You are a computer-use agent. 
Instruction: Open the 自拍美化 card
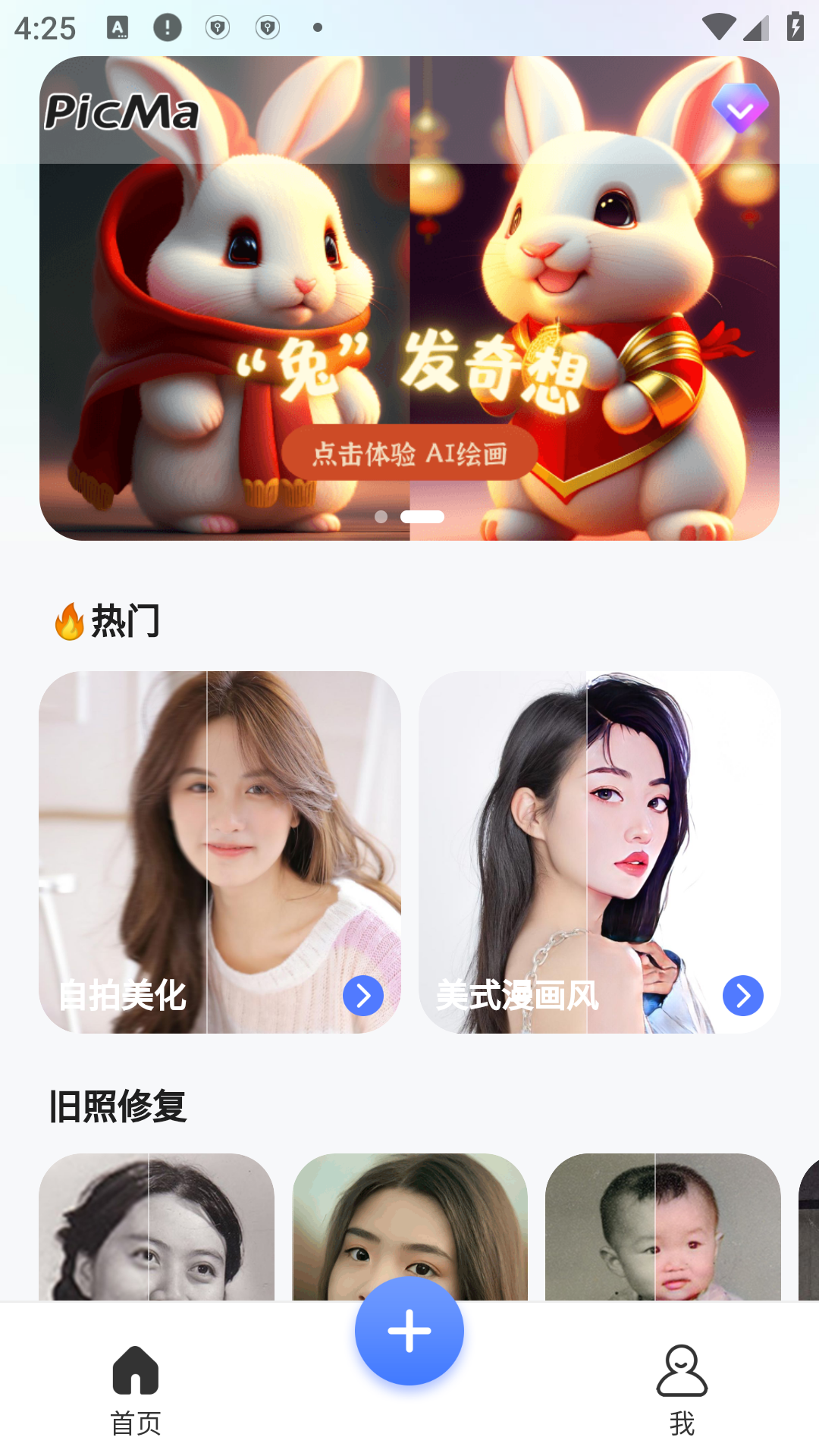click(220, 852)
